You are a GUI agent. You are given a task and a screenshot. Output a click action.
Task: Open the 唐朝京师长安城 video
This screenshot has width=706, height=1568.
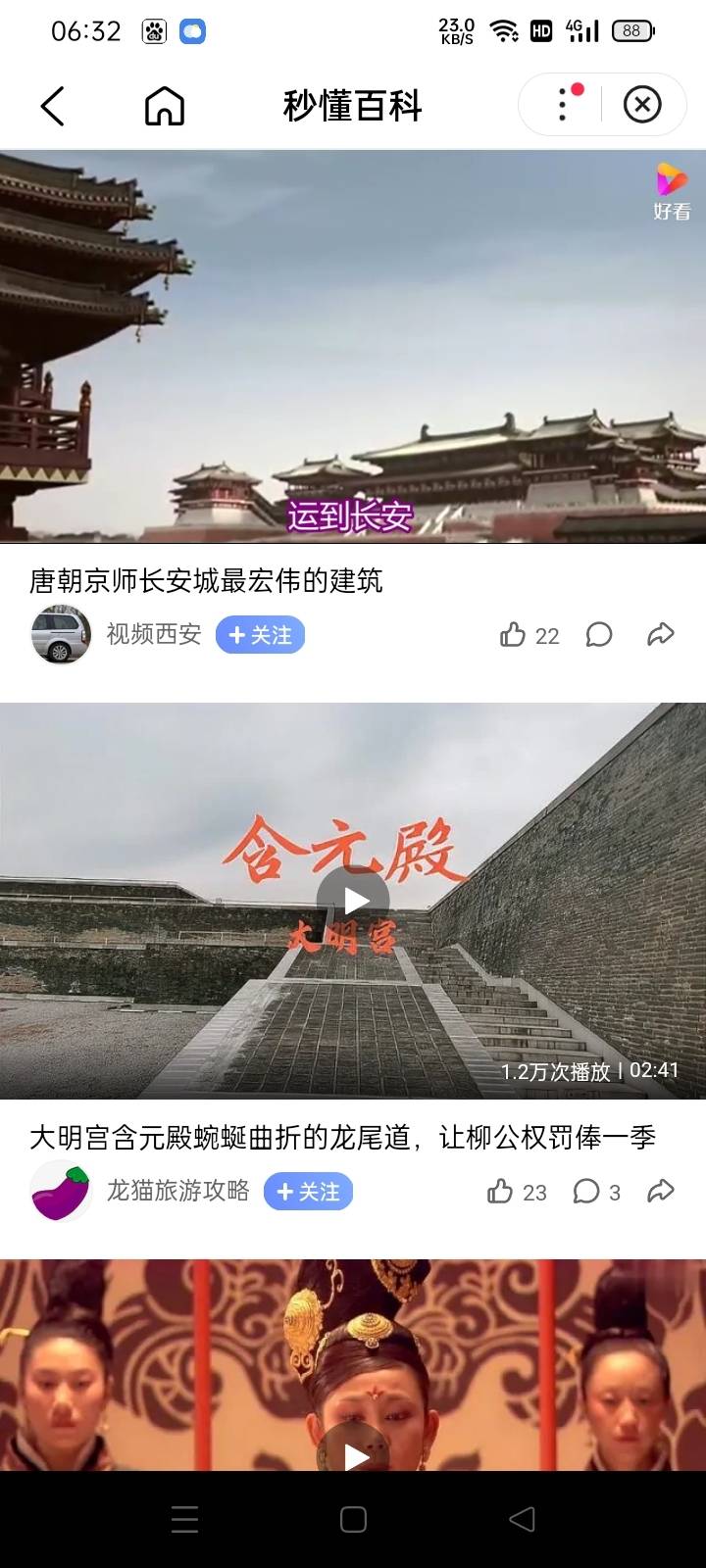pos(353,346)
